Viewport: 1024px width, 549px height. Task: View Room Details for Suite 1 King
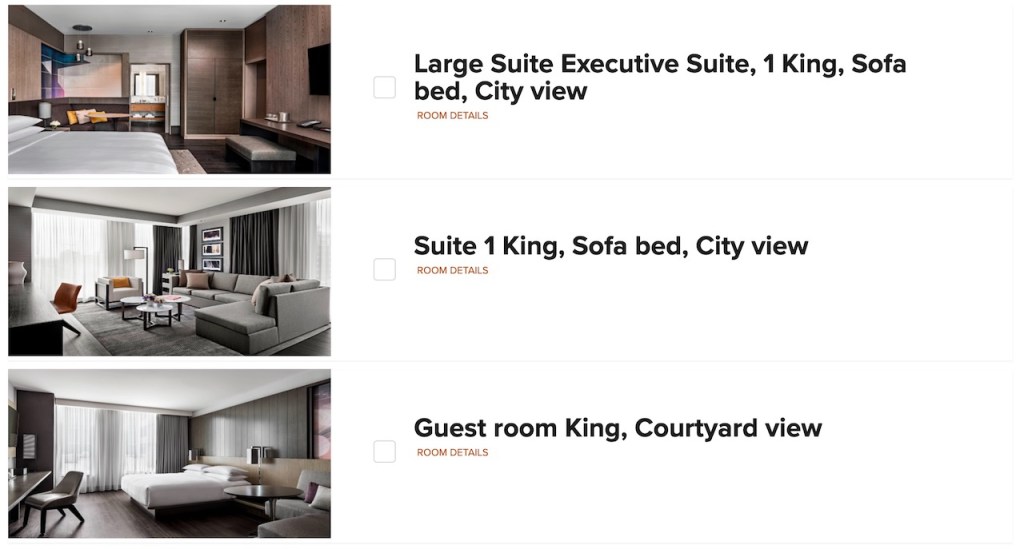452,271
